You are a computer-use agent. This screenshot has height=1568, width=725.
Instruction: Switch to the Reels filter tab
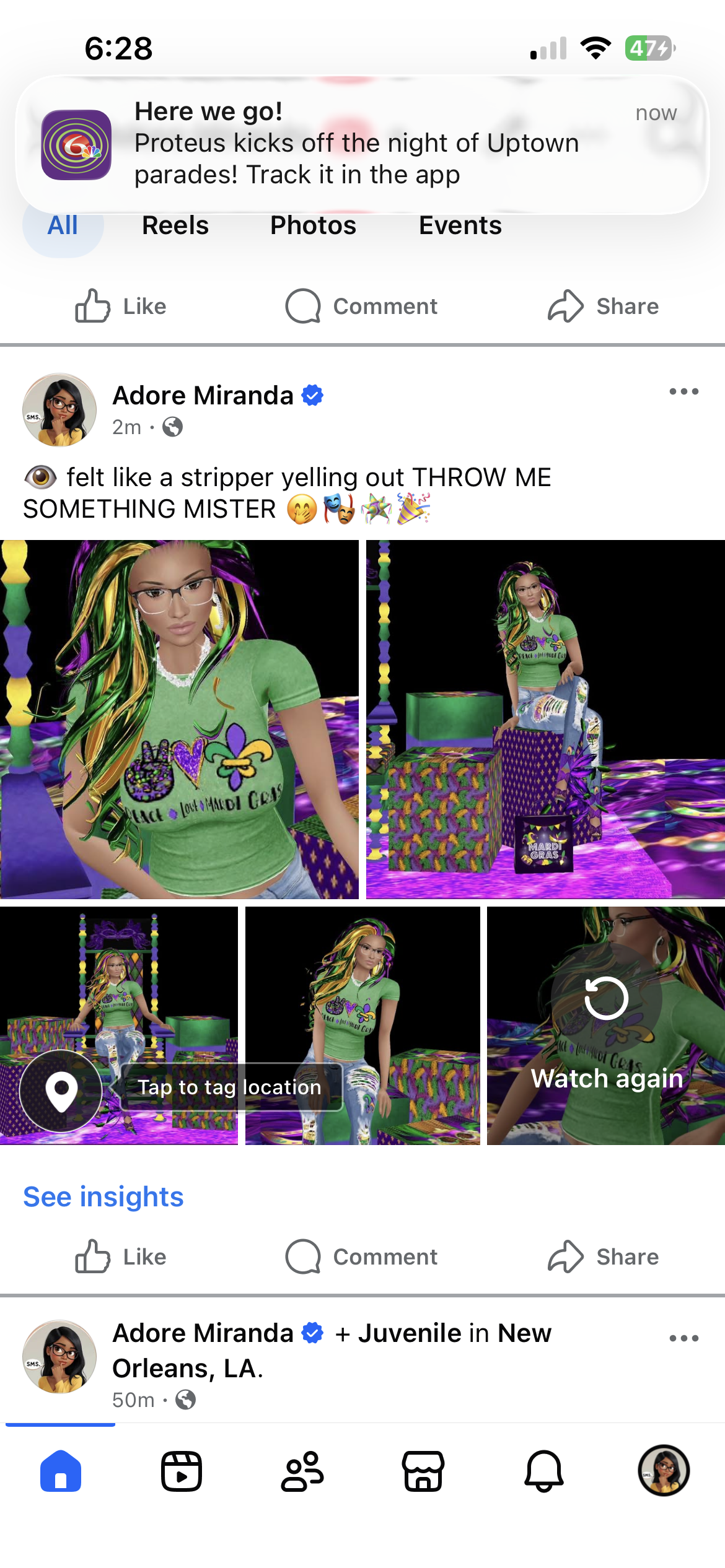click(x=175, y=225)
